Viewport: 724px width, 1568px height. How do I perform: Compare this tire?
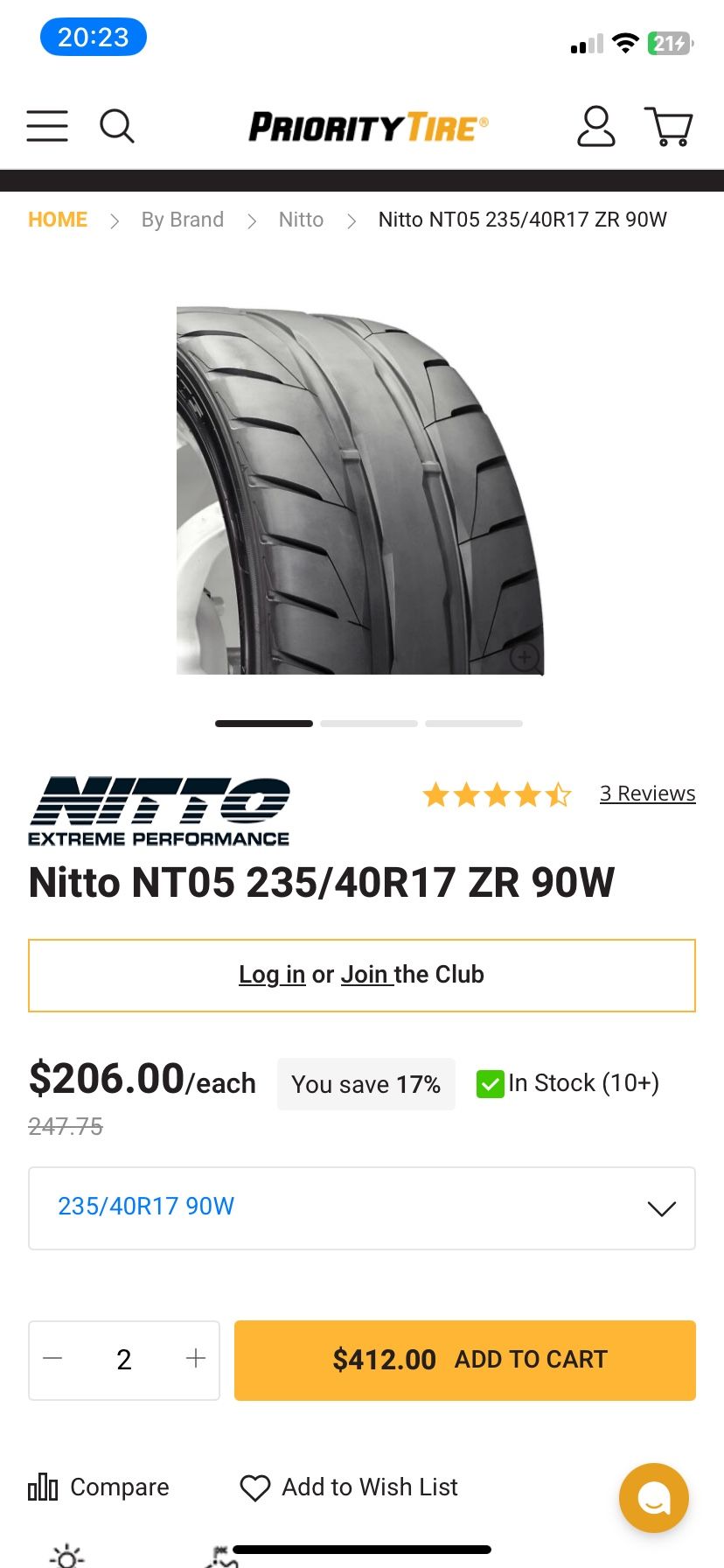99,1487
